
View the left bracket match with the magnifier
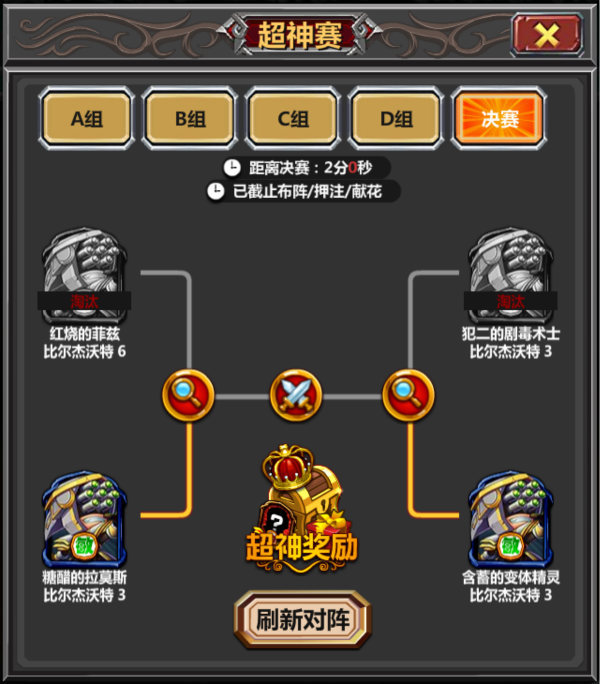[188, 395]
